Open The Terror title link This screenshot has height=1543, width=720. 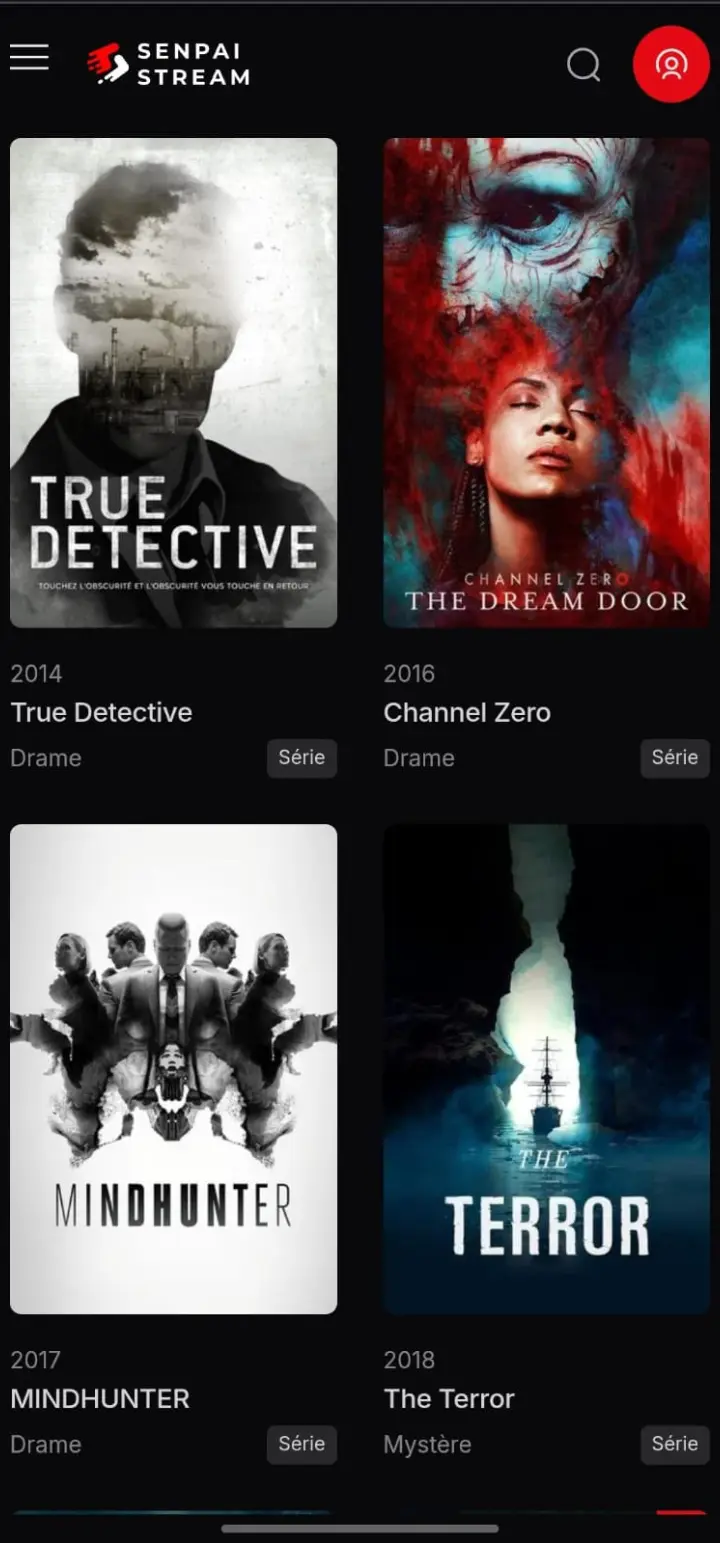tap(449, 1398)
